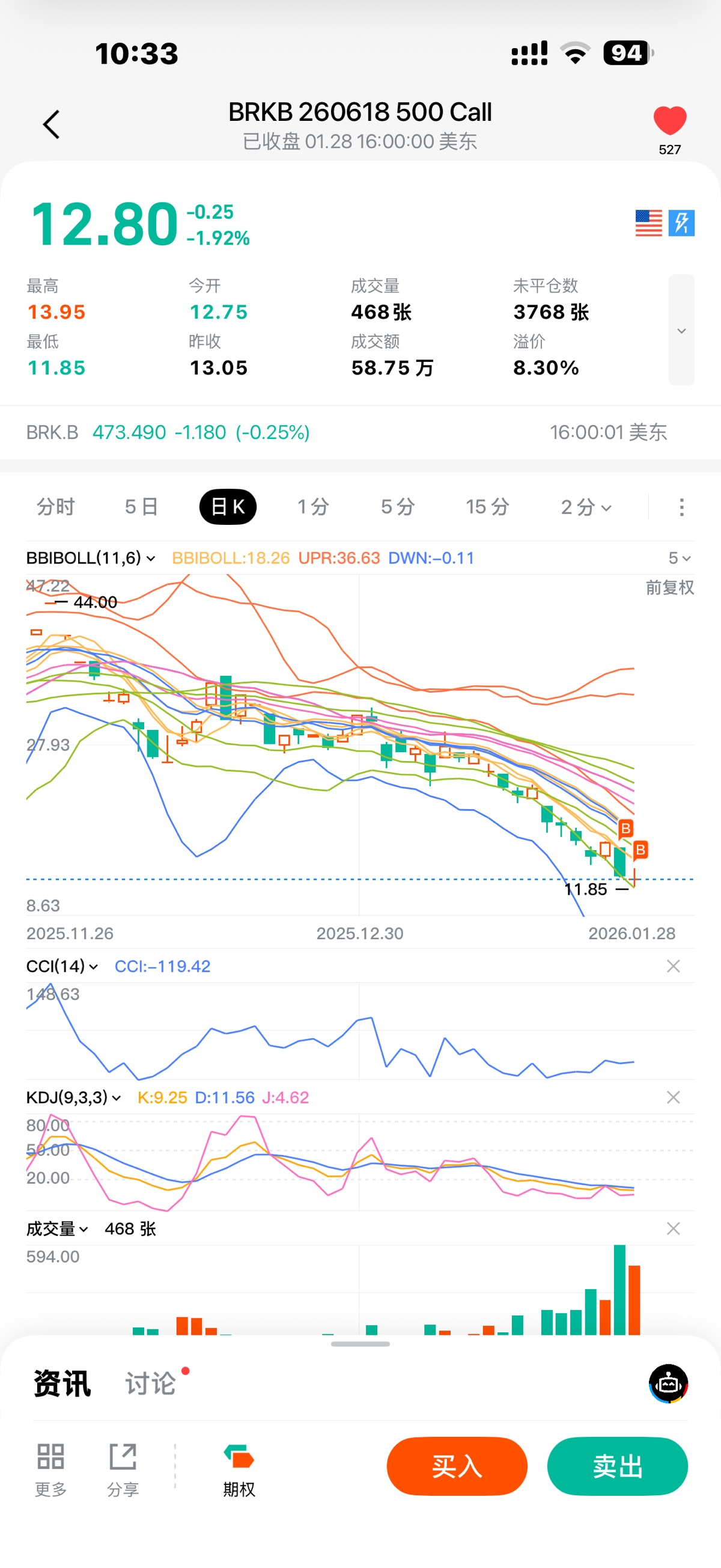The image size is (721, 1568).
Task: Go back to the previous screen
Action: [52, 125]
